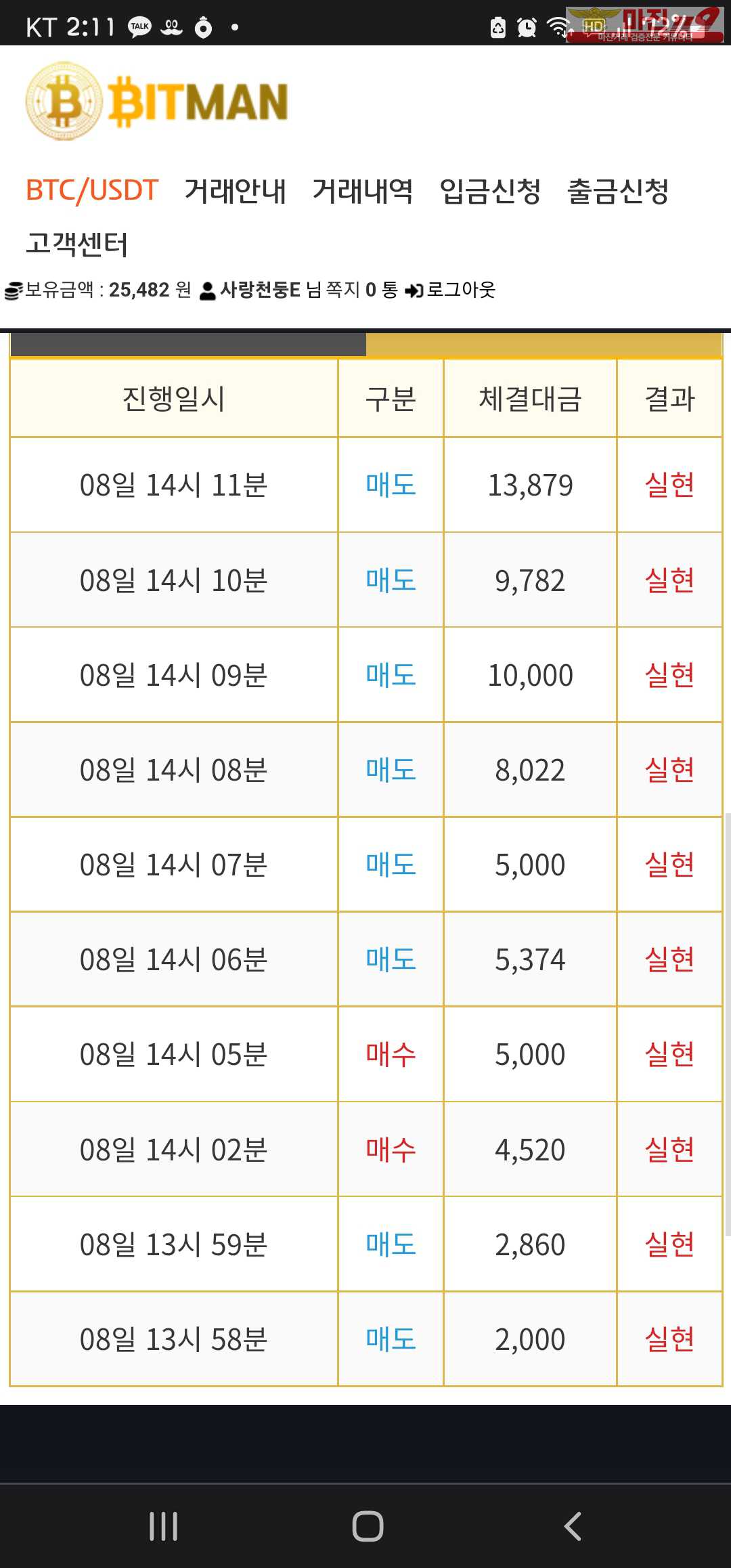This screenshot has width=731, height=1568.
Task: Open 쪽지 messages inbox
Action: pos(361,290)
